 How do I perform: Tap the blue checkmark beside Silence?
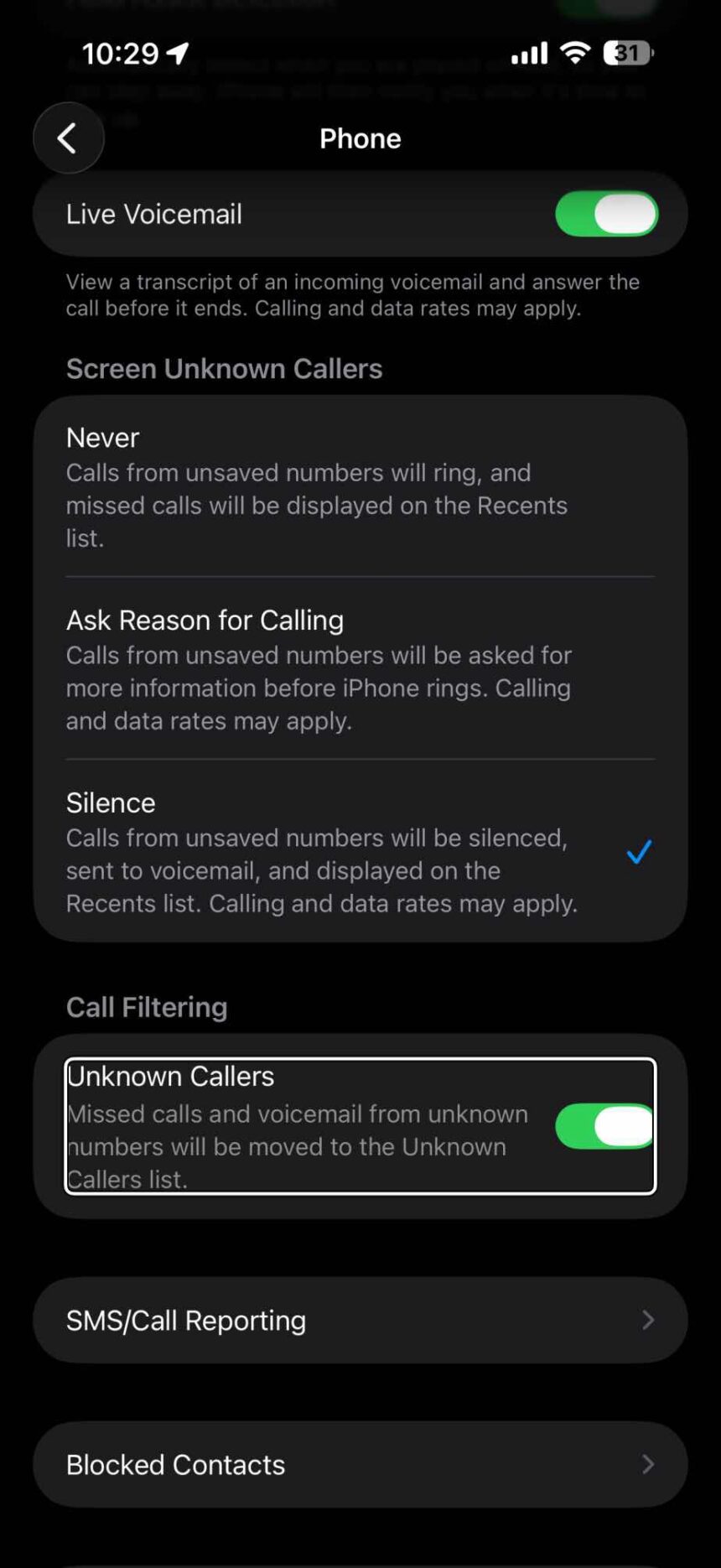tap(638, 852)
